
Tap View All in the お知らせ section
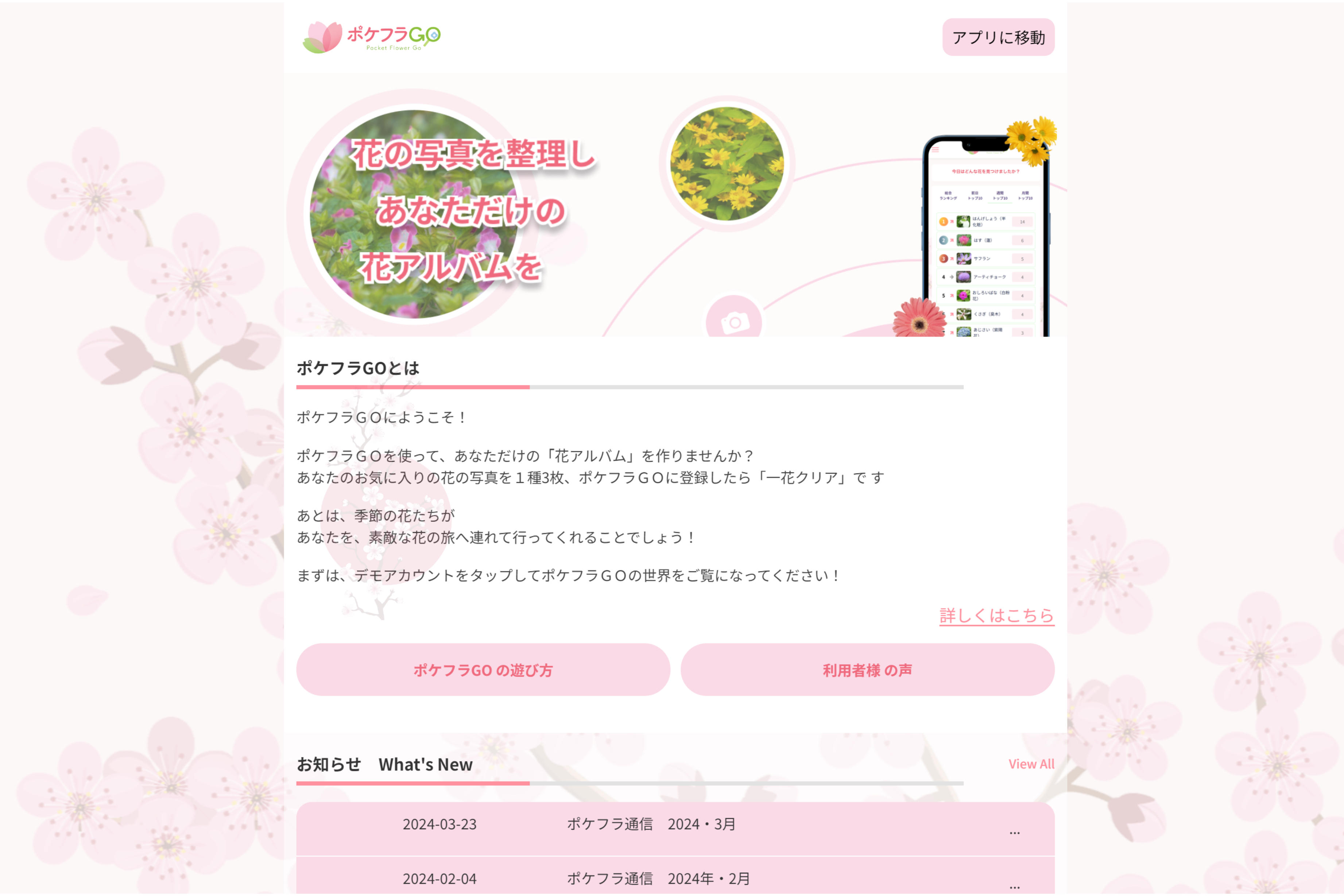1030,764
